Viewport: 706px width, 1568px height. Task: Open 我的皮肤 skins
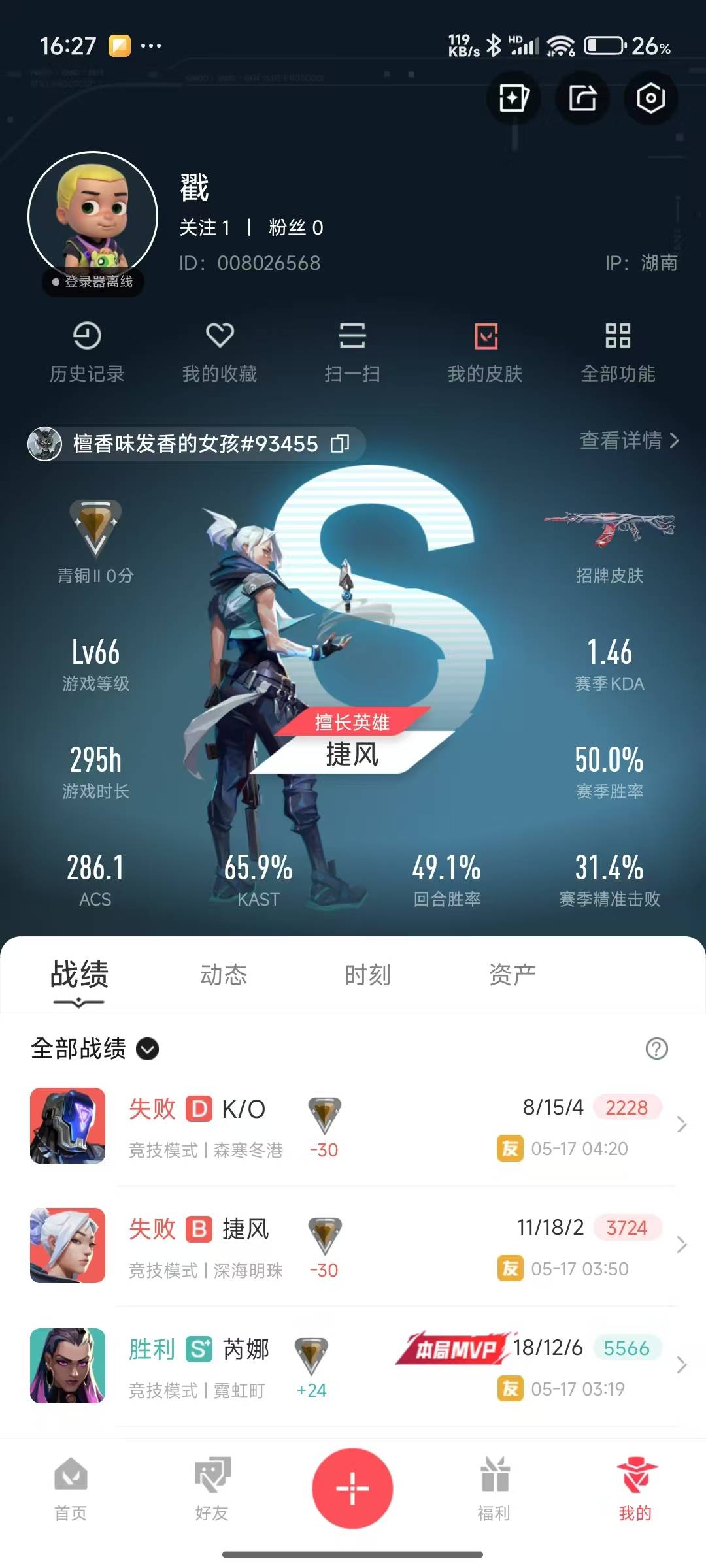coord(485,352)
